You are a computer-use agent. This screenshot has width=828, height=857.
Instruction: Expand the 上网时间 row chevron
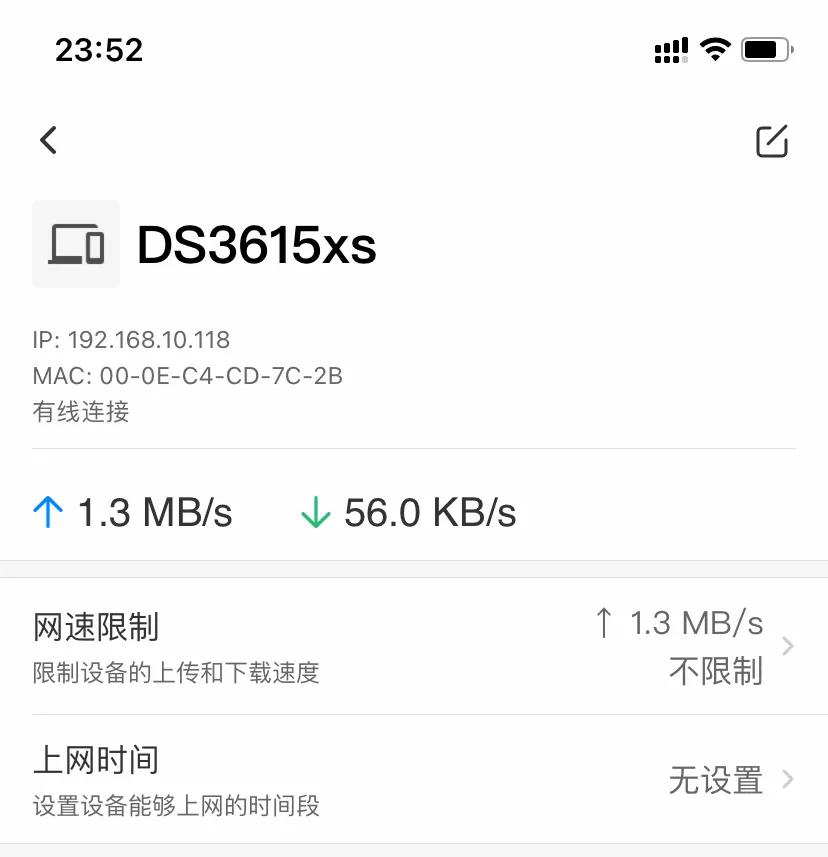(789, 780)
